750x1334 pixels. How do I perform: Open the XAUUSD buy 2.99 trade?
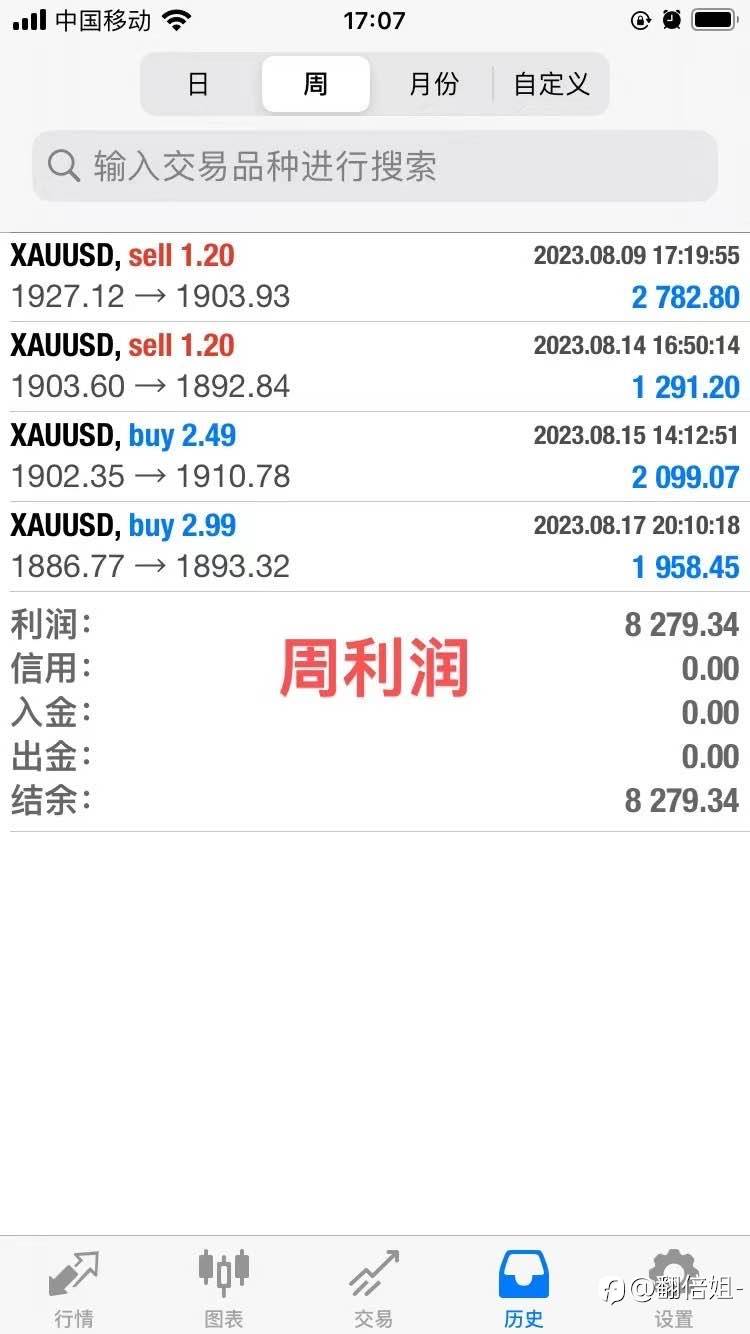[375, 547]
